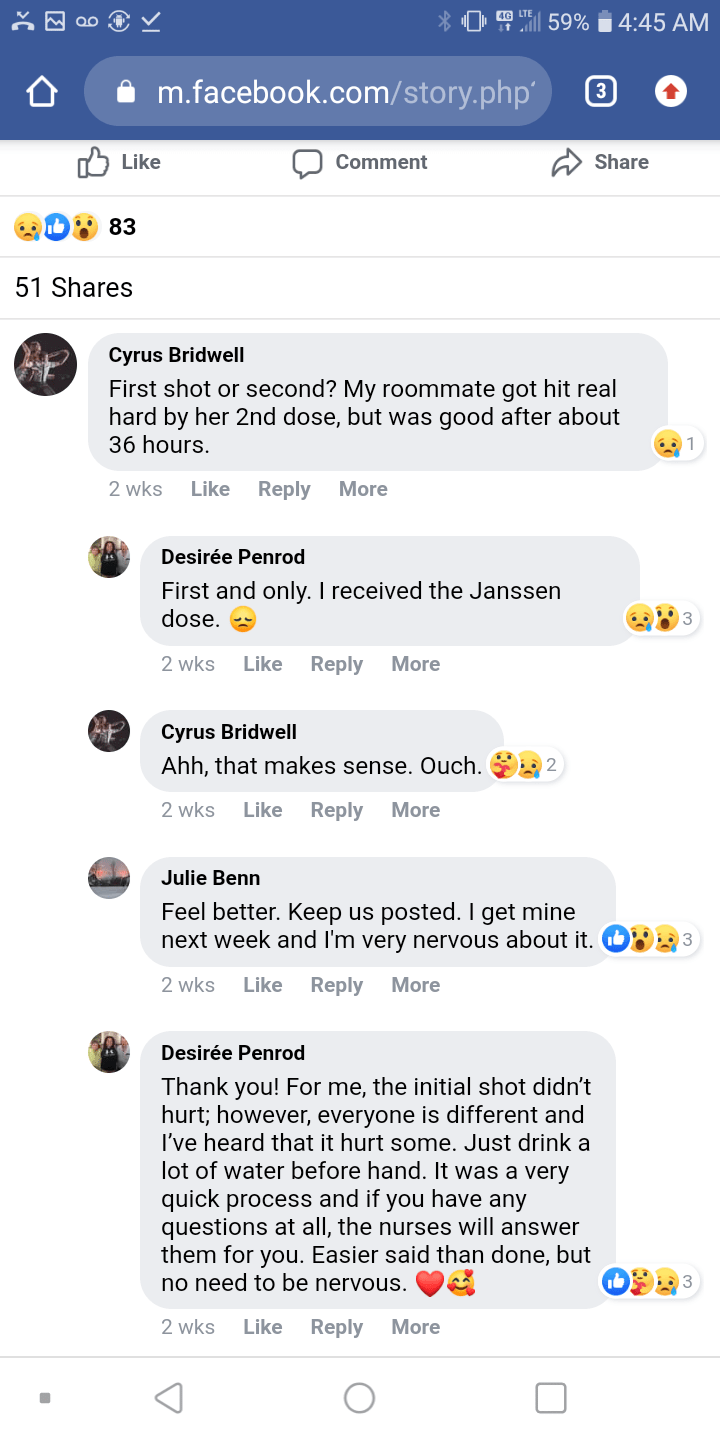Open More options under Cyrus's Ouch comment
Image resolution: width=720 pixels, height=1440 pixels.
click(x=416, y=810)
